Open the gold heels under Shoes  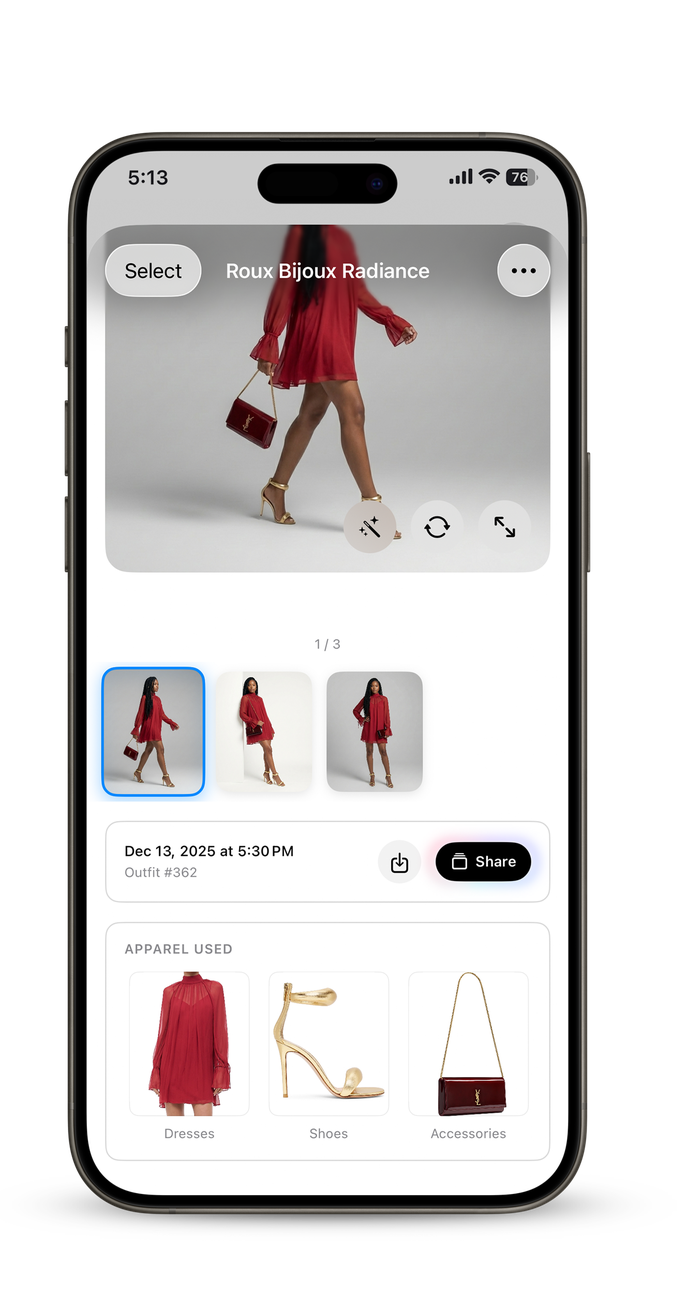point(329,1044)
